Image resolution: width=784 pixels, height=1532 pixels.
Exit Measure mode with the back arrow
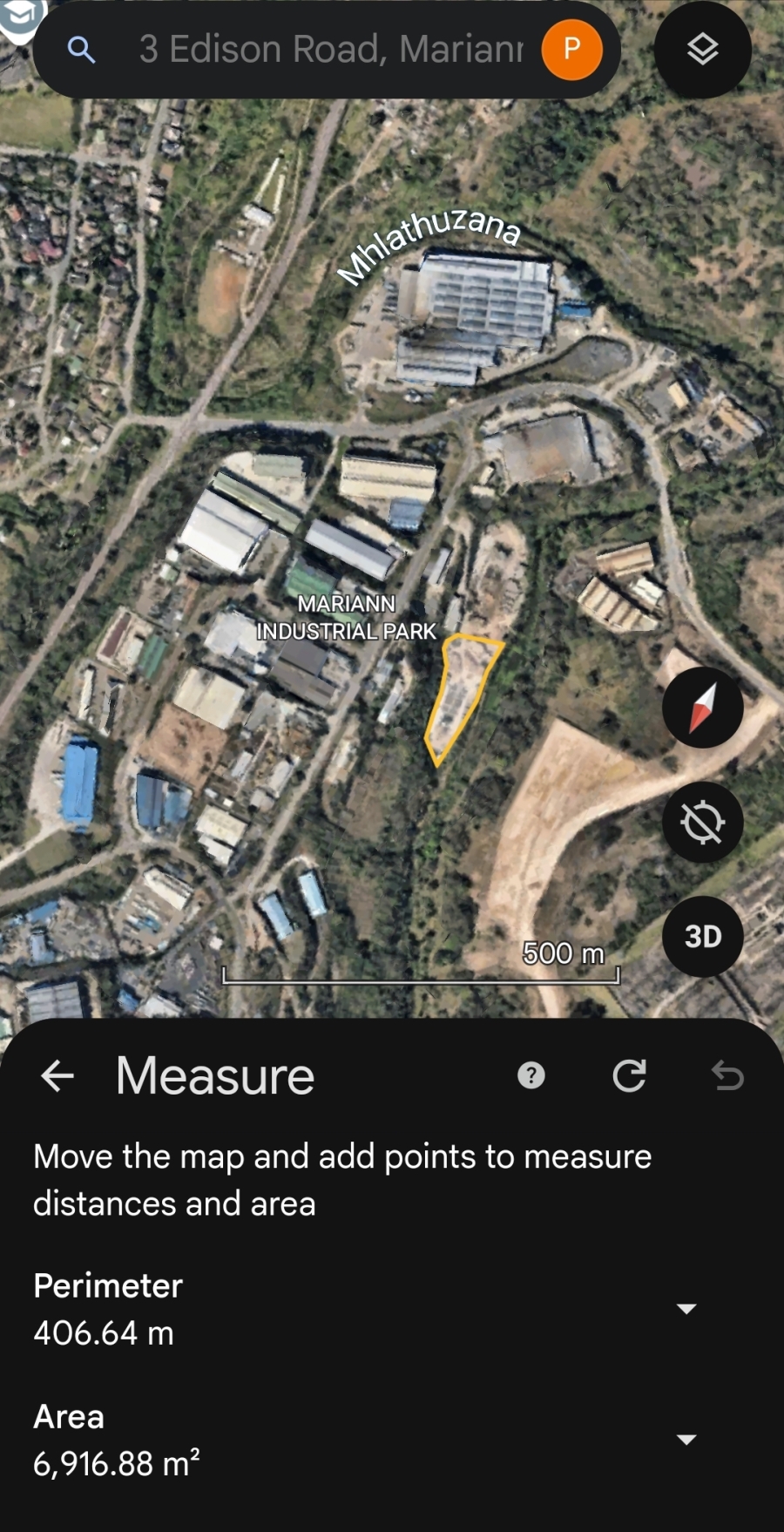[x=57, y=1076]
